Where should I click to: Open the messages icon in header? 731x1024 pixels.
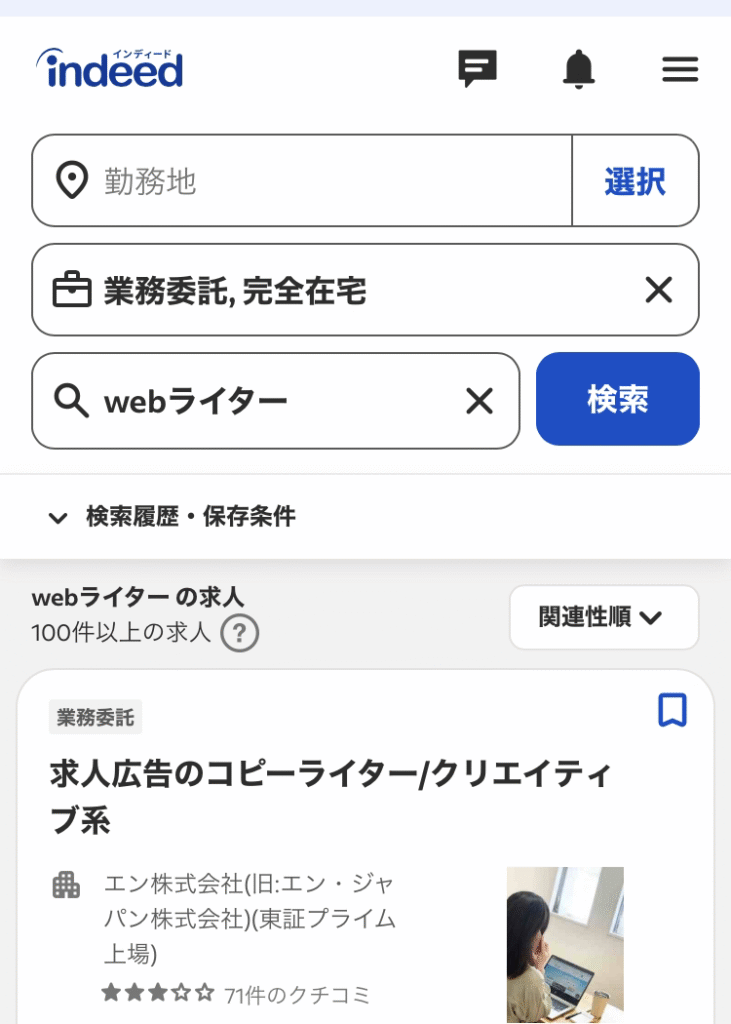pyautogui.click(x=477, y=69)
